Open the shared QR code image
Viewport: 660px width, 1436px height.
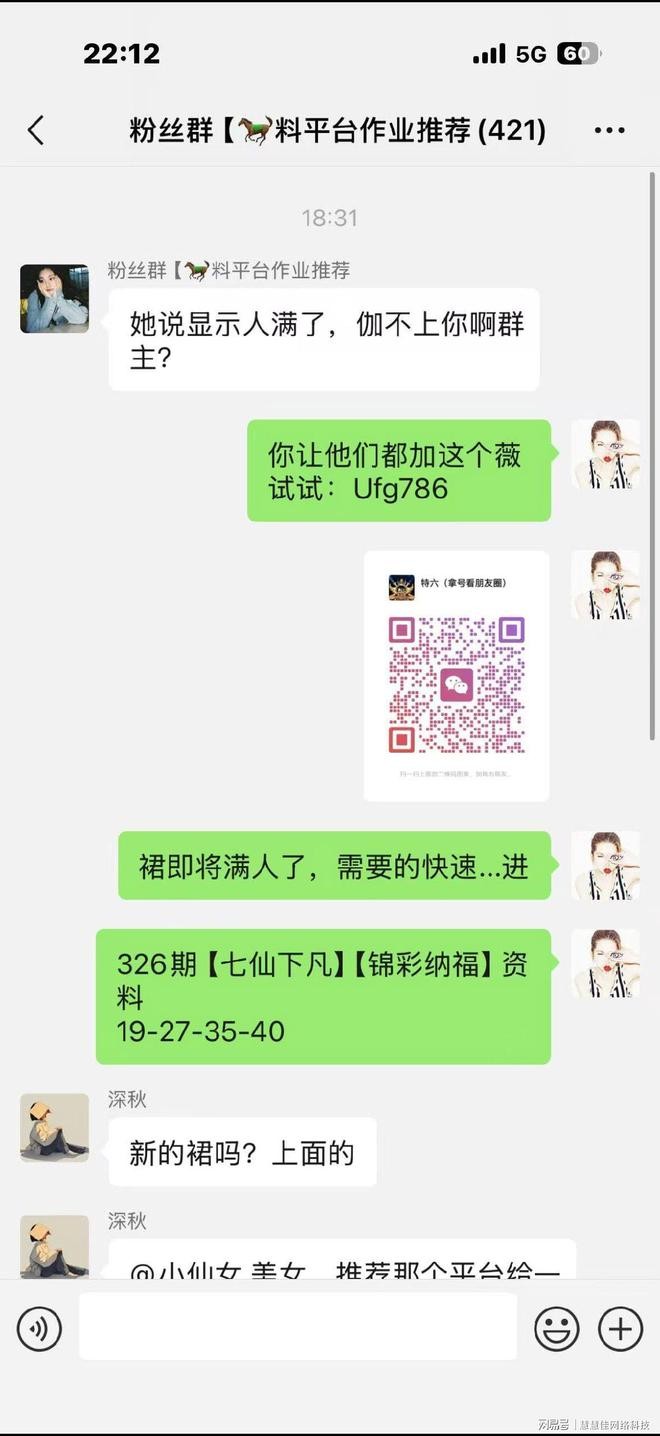click(x=457, y=675)
